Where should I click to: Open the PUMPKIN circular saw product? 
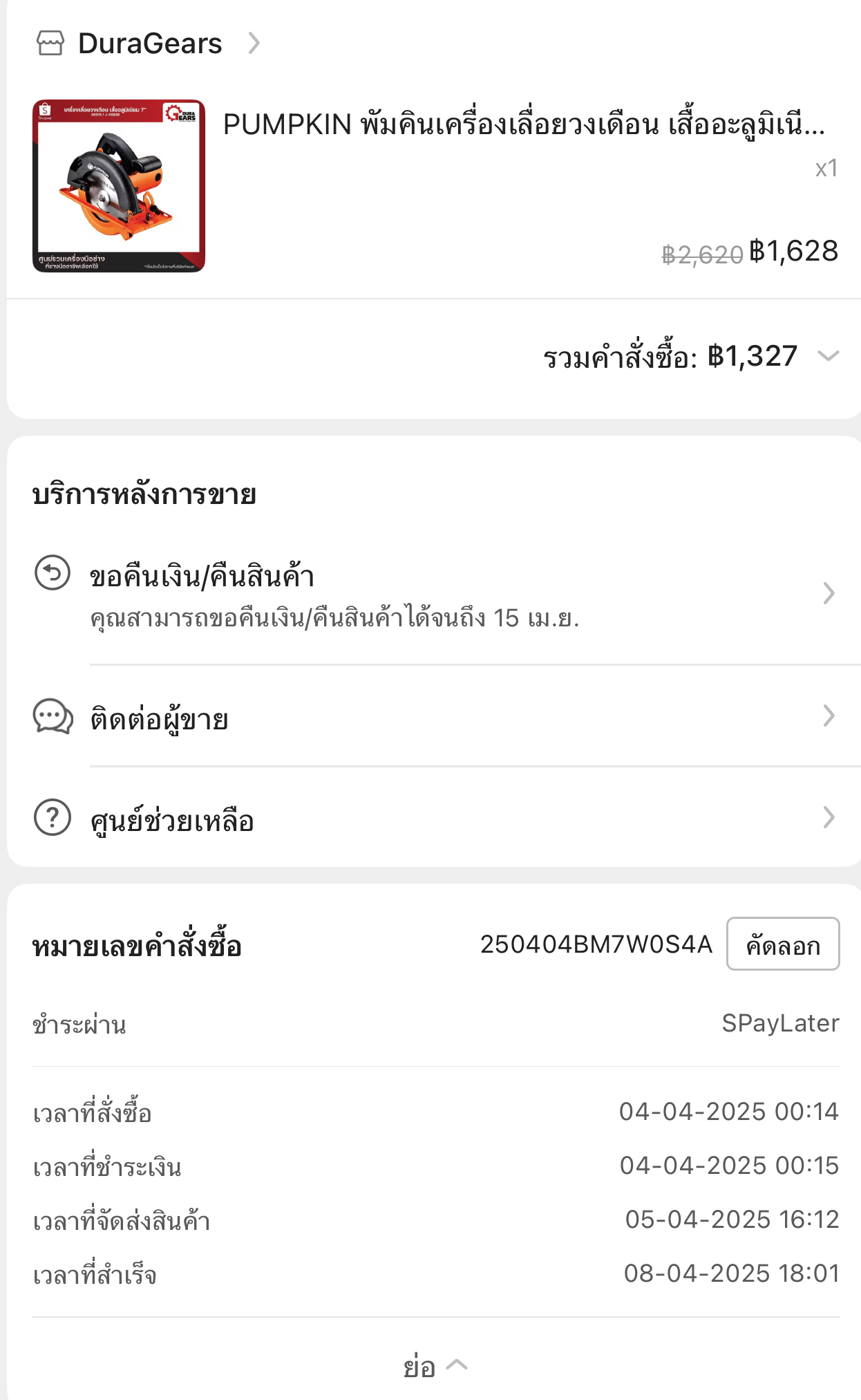point(435,185)
